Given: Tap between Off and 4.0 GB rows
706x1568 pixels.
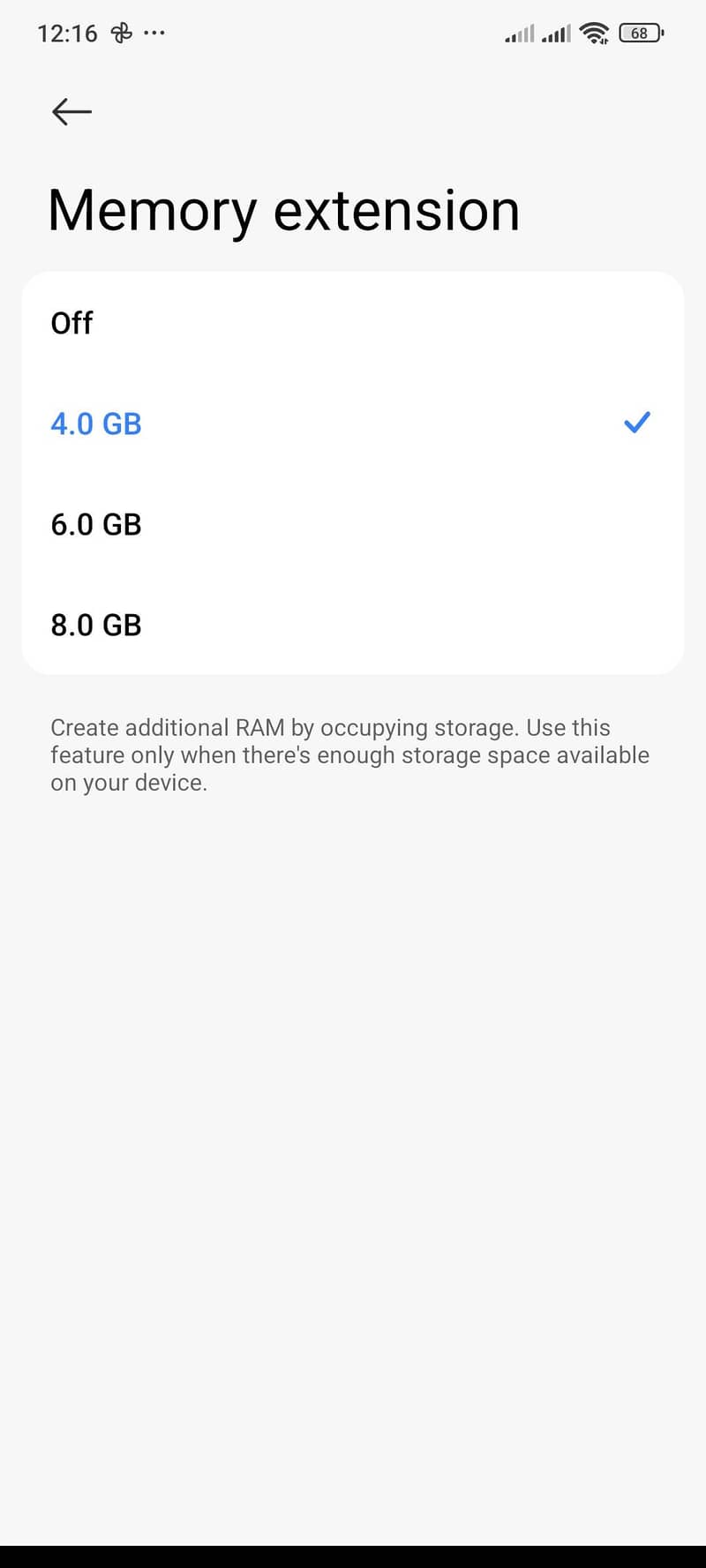Looking at the screenshot, I should pyautogui.click(x=353, y=372).
